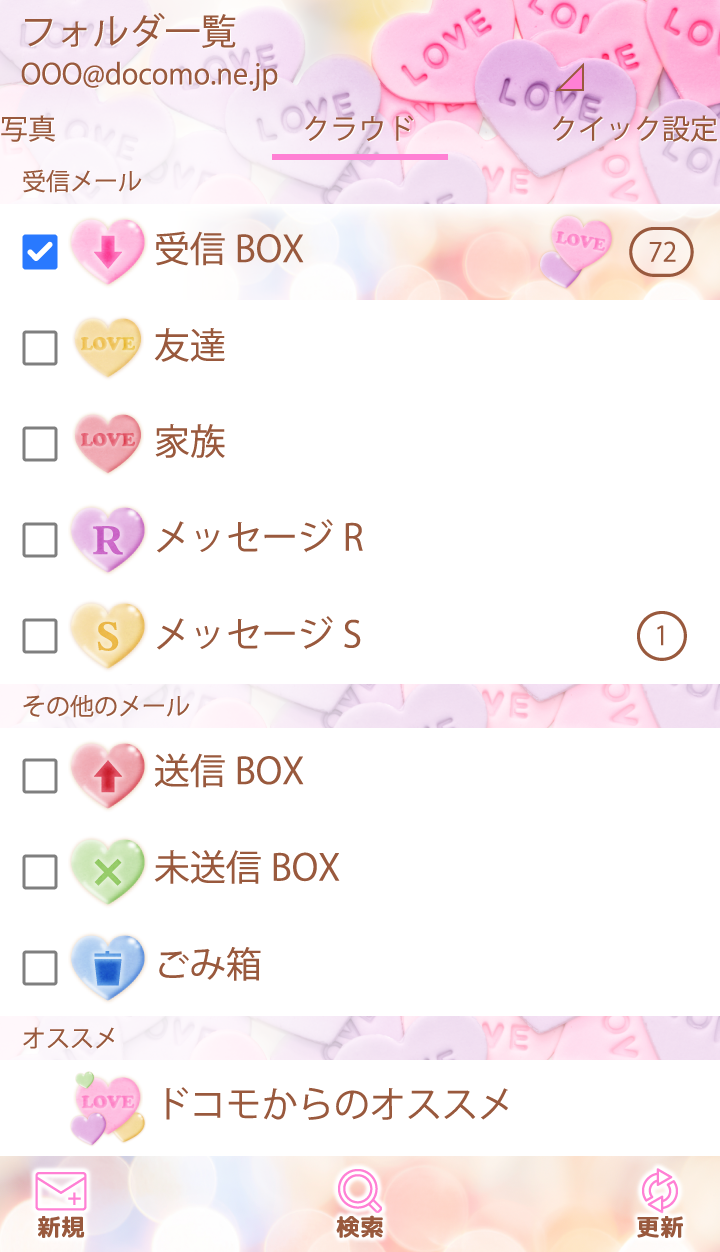The width and height of the screenshot is (720, 1252).
Task: Compose a new mail with 新規
Action: (61, 1205)
